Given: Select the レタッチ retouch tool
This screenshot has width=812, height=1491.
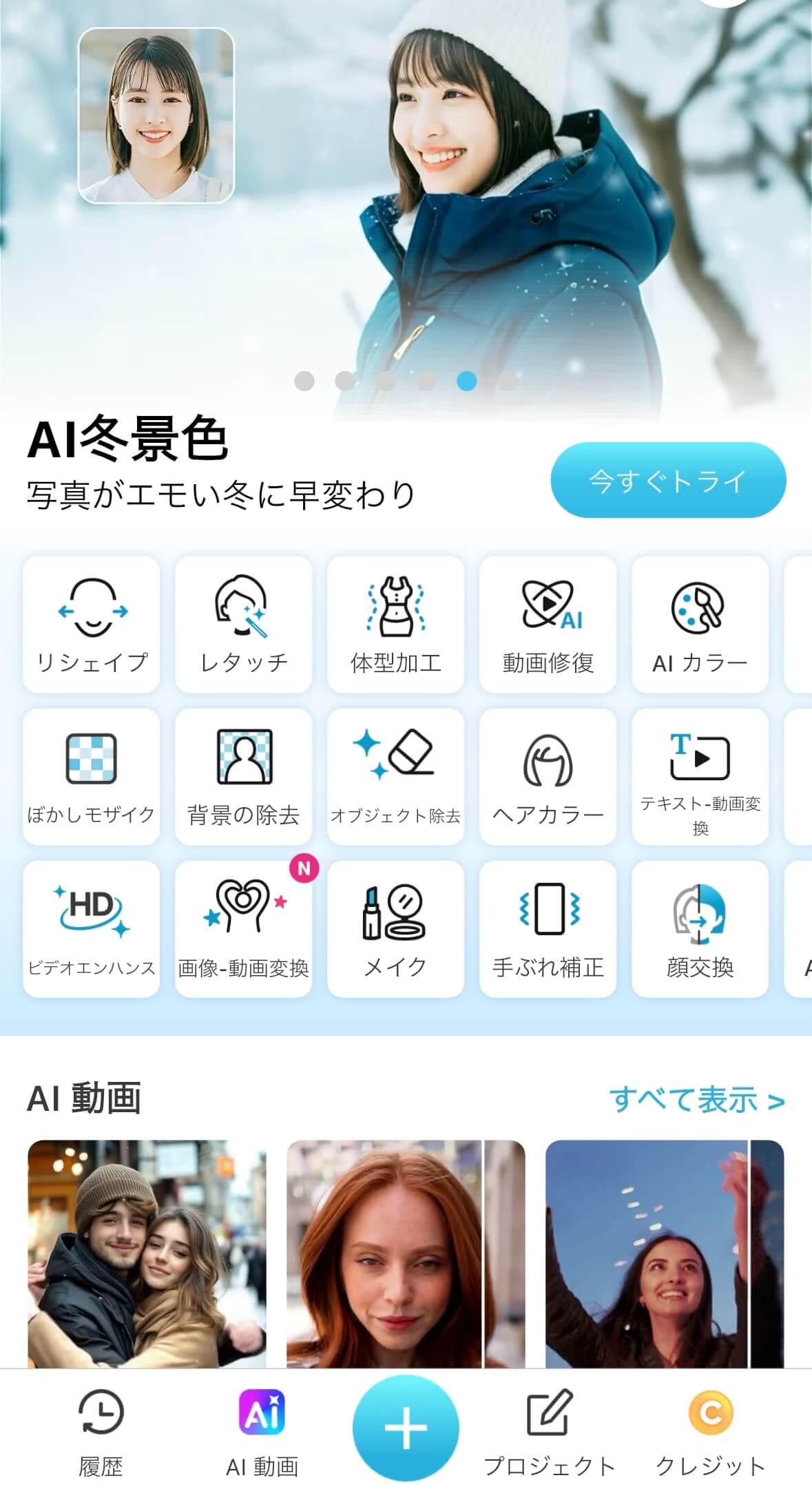Looking at the screenshot, I should 242,623.
